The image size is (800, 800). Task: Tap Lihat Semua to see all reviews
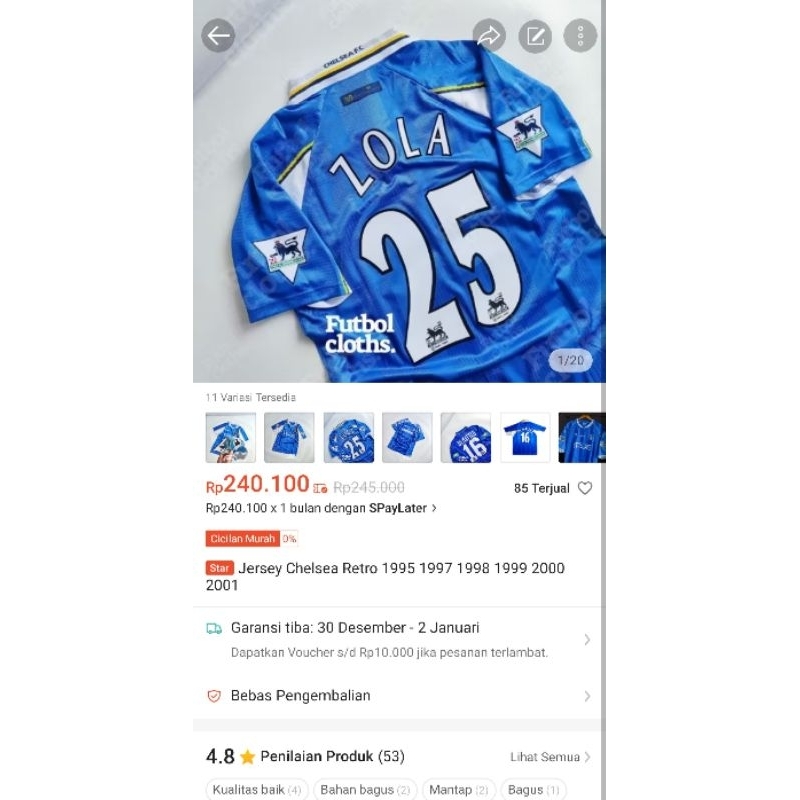coord(550,757)
